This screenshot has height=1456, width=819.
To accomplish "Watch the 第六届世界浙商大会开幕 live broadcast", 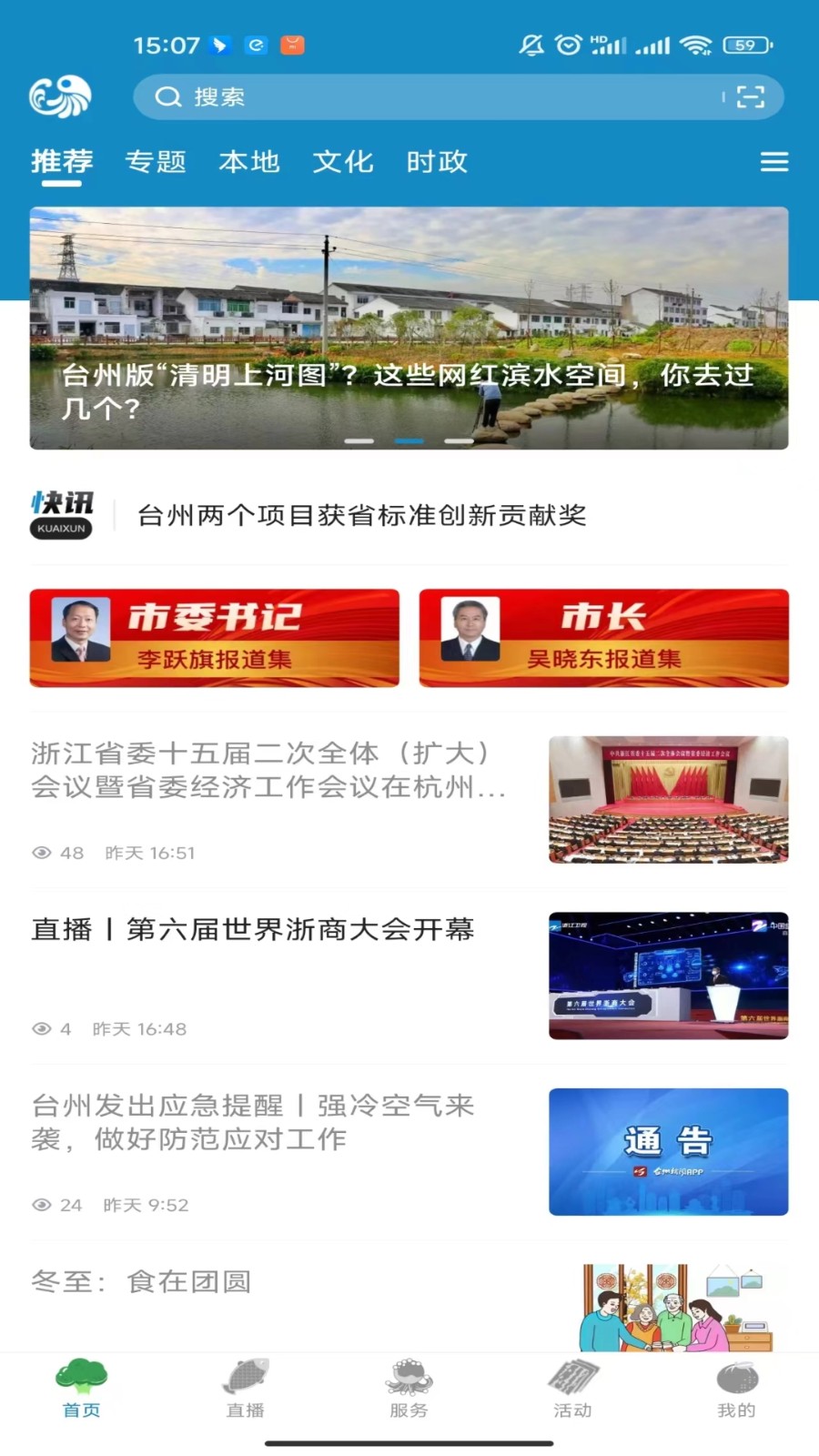I will 253,929.
